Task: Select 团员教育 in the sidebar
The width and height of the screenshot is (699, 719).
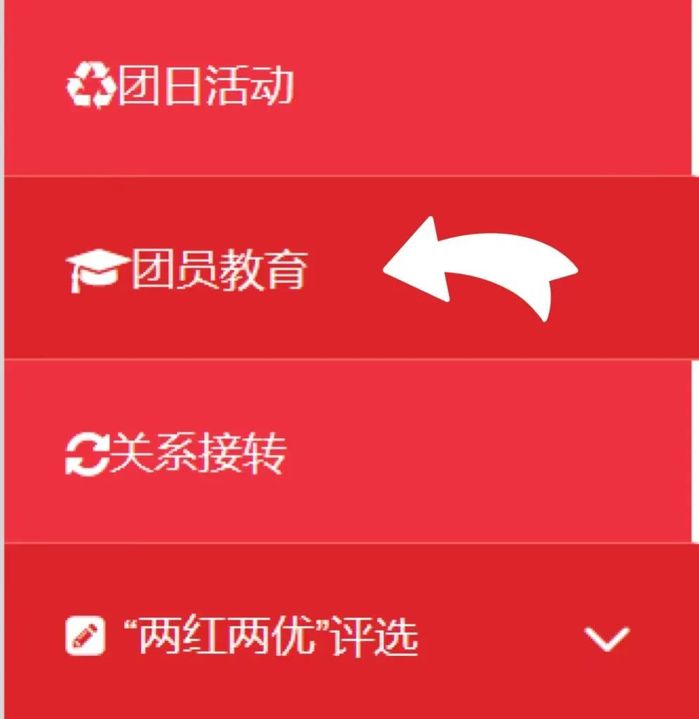Action: coord(188,270)
